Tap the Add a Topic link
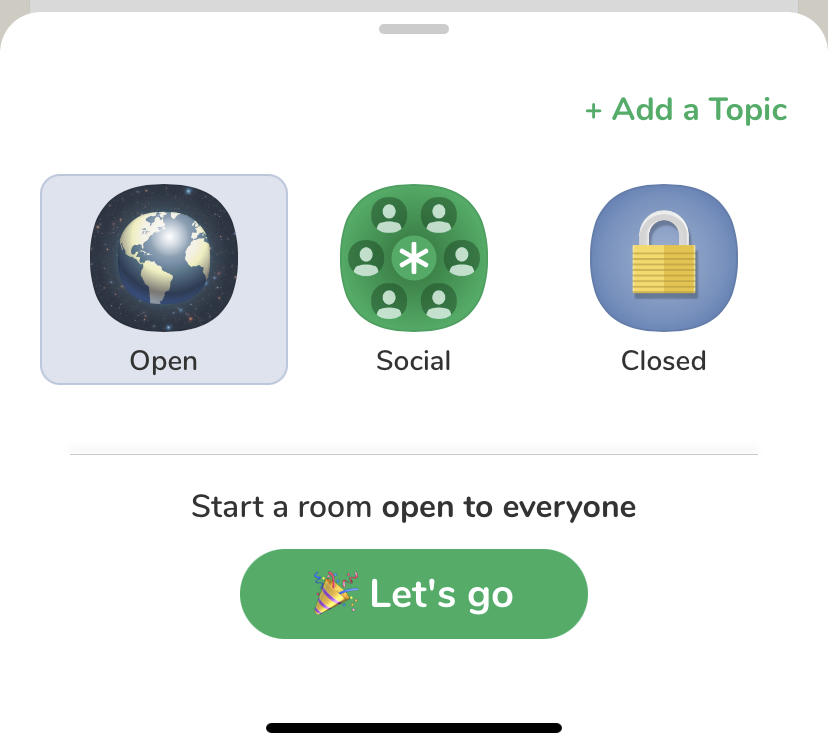The height and width of the screenshot is (749, 828). [686, 109]
